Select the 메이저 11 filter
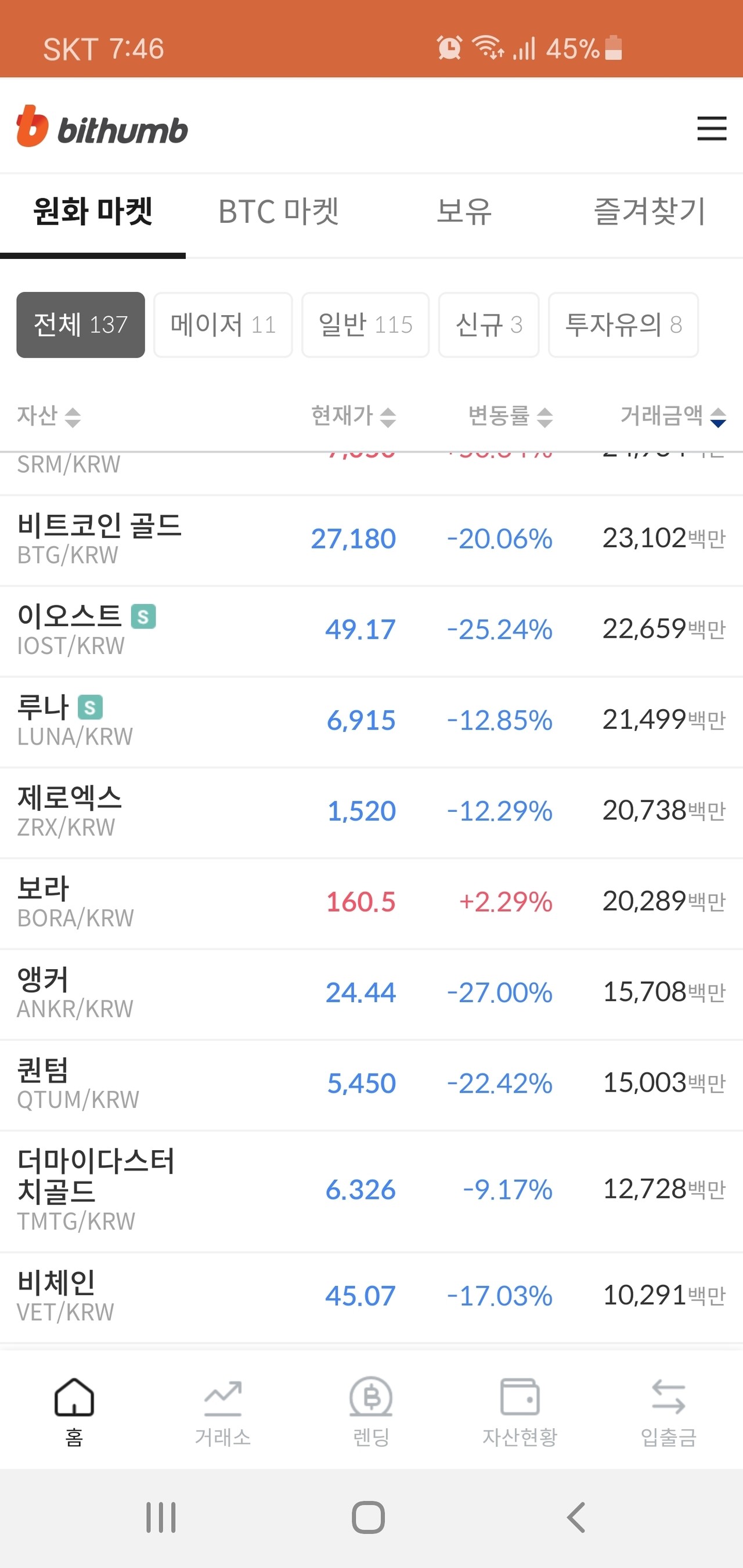Screen dimensions: 743x1568 [x=223, y=324]
